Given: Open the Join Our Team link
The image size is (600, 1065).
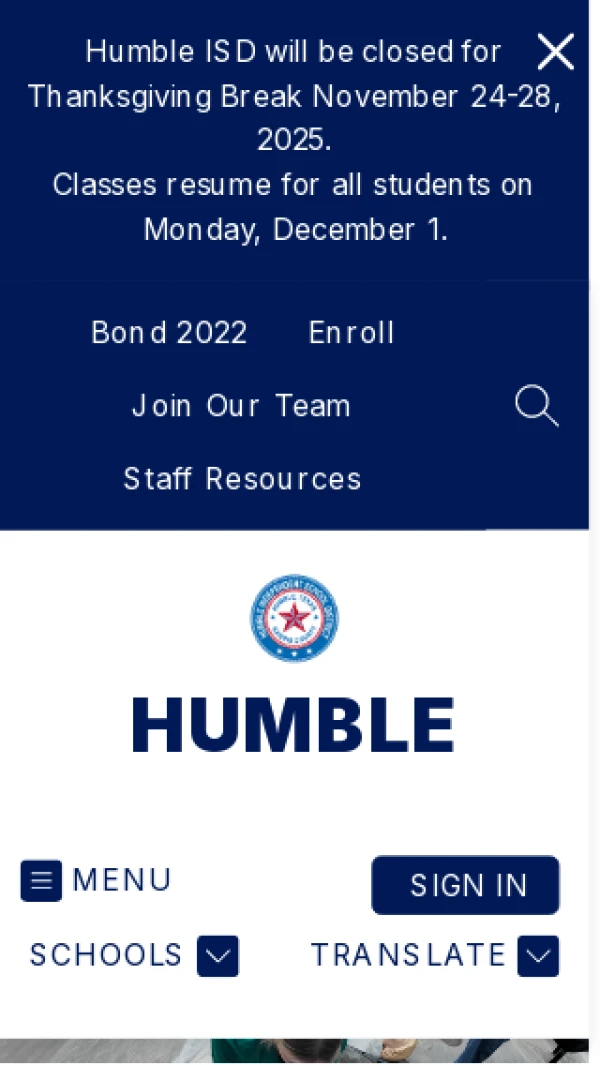Looking at the screenshot, I should [241, 406].
